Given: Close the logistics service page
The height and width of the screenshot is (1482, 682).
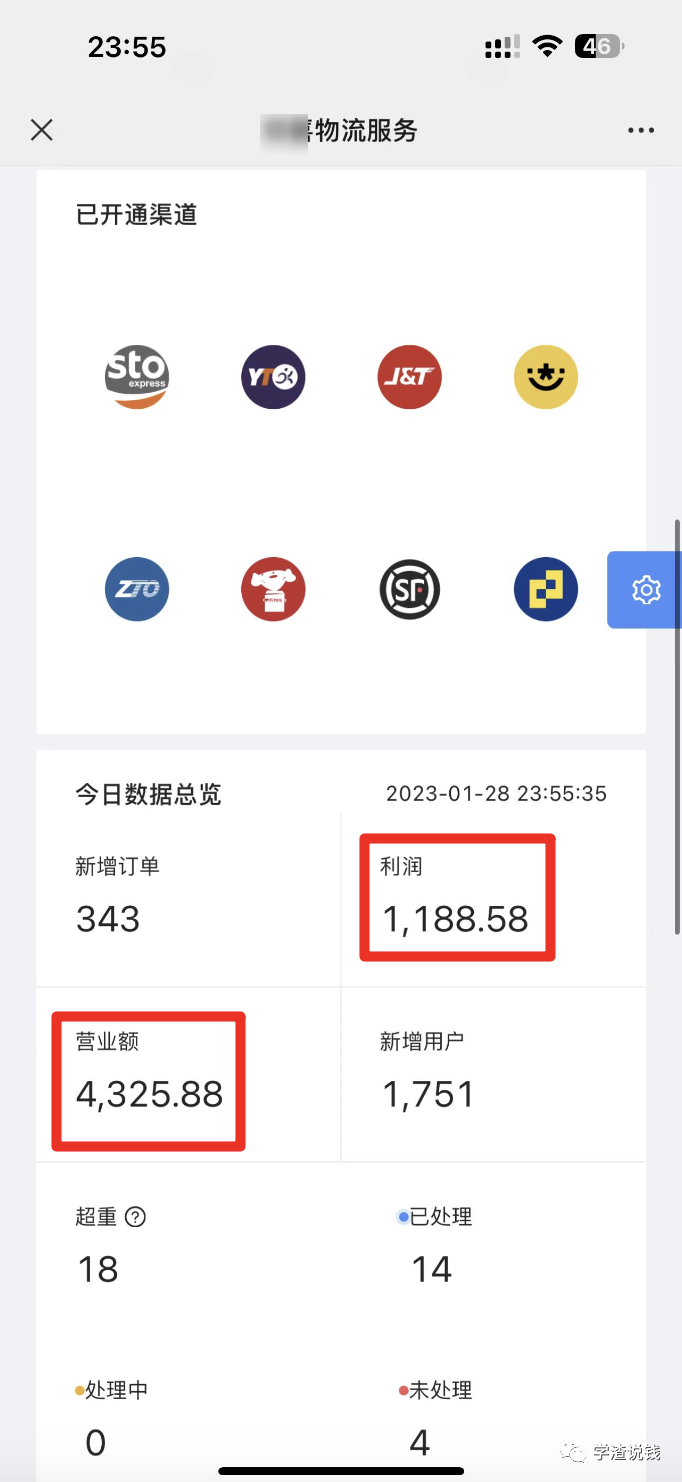Looking at the screenshot, I should tap(41, 130).
